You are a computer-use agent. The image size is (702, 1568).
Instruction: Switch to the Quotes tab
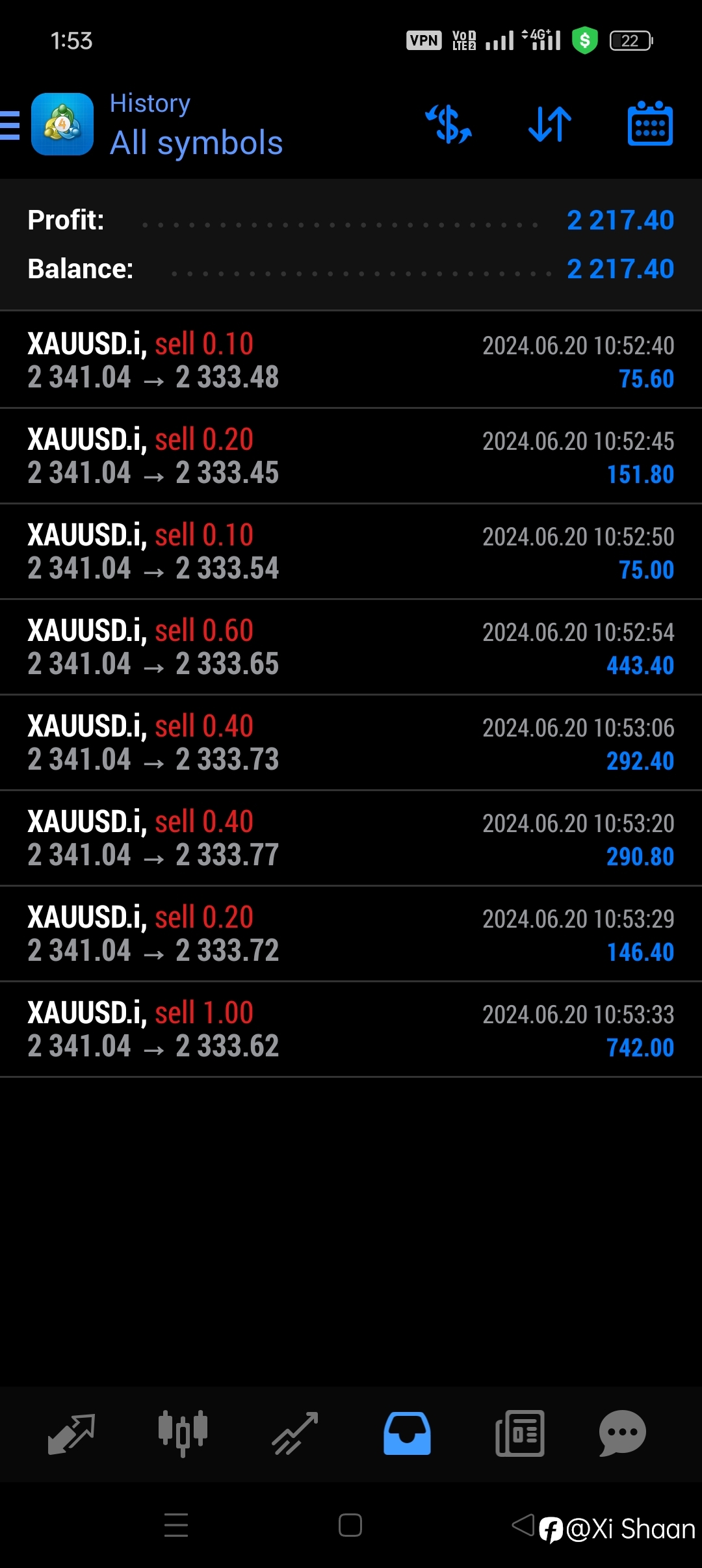pyautogui.click(x=71, y=1433)
